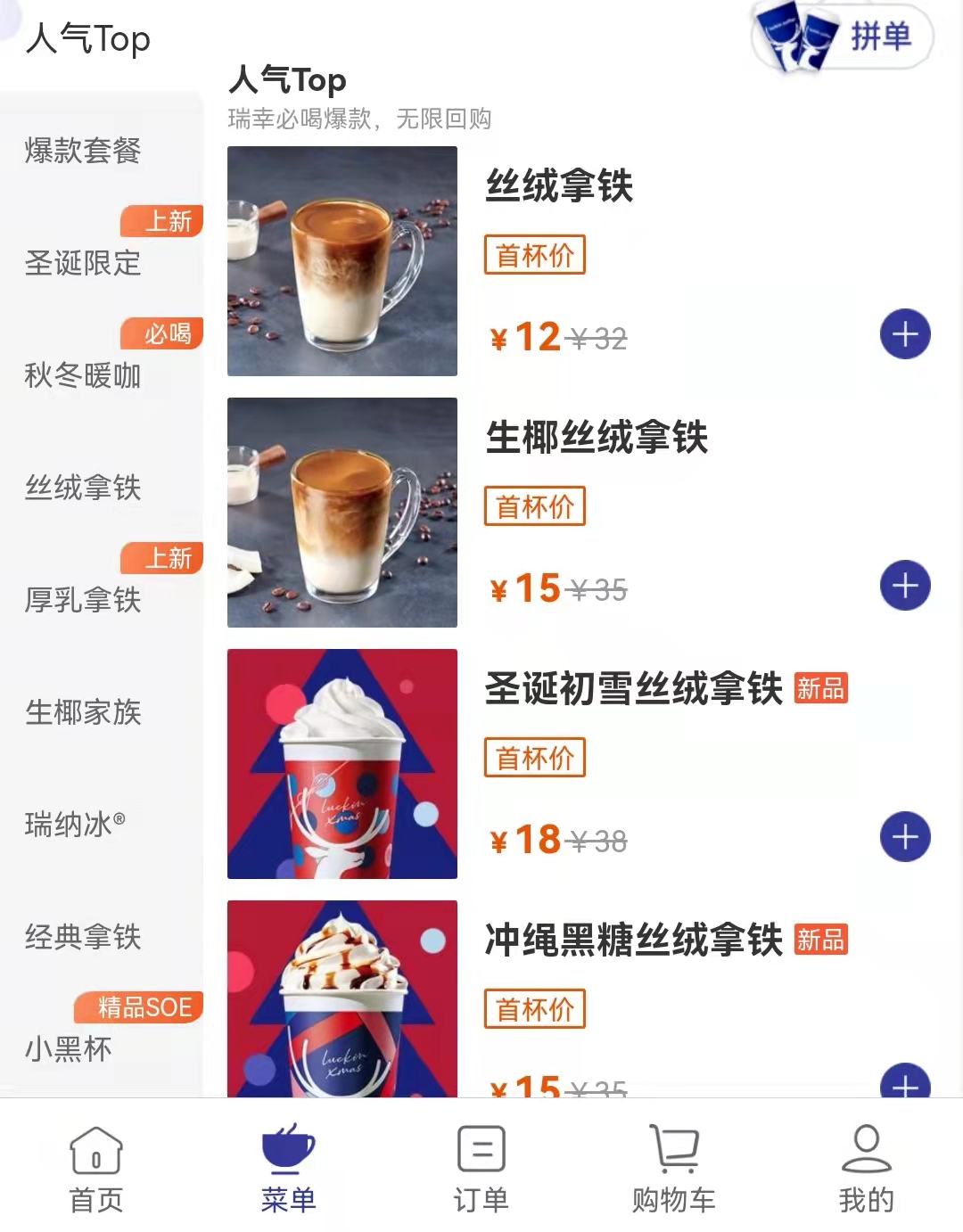View the 丝绒拿铁 product photo
Image resolution: width=963 pixels, height=1232 pixels.
click(x=342, y=262)
